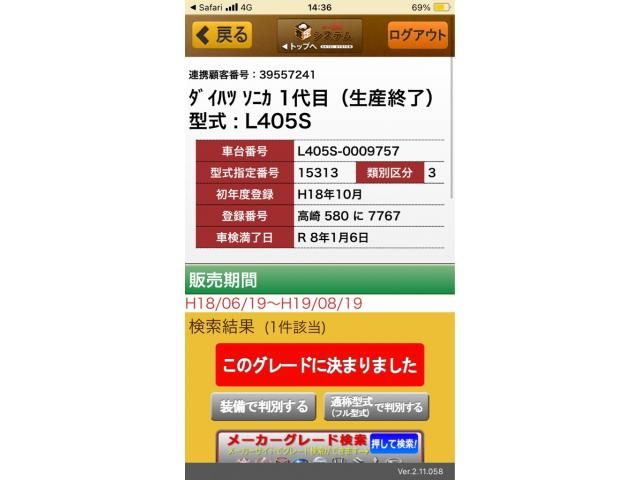Tap the 戻る back button

[x=222, y=35]
